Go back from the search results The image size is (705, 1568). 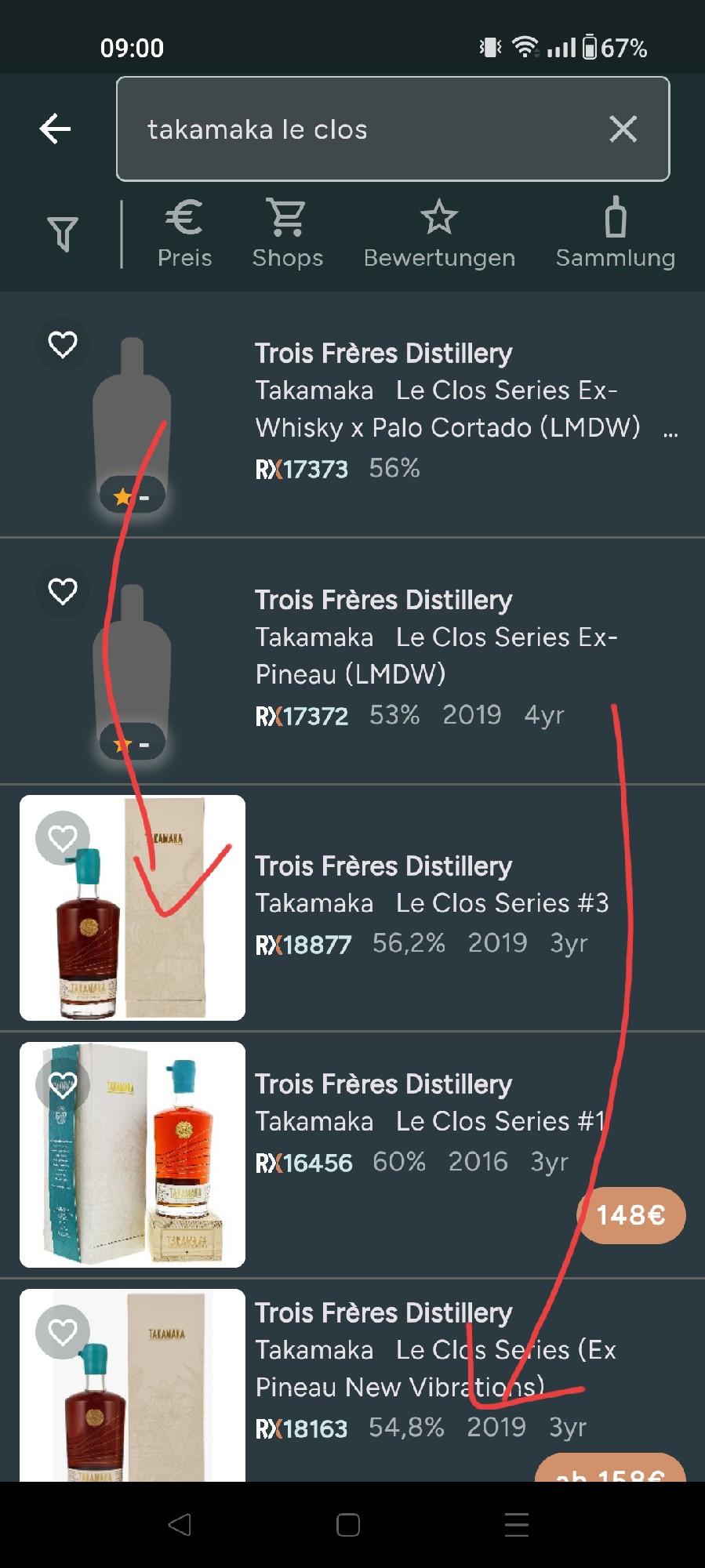pos(56,129)
